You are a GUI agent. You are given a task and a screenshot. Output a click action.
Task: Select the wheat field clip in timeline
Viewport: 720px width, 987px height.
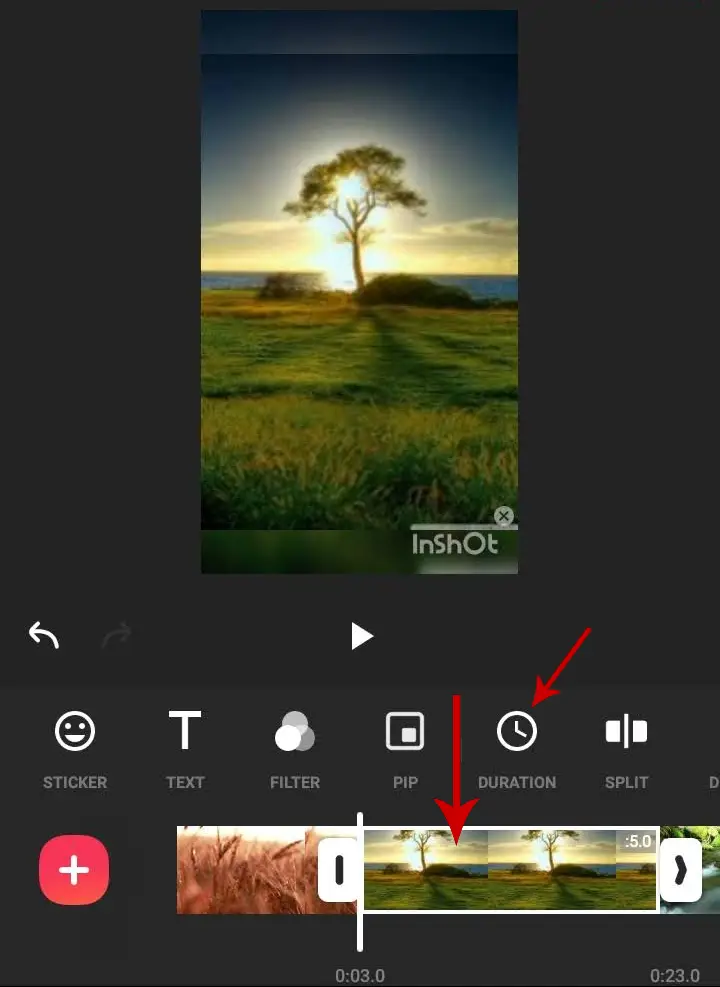coord(245,870)
